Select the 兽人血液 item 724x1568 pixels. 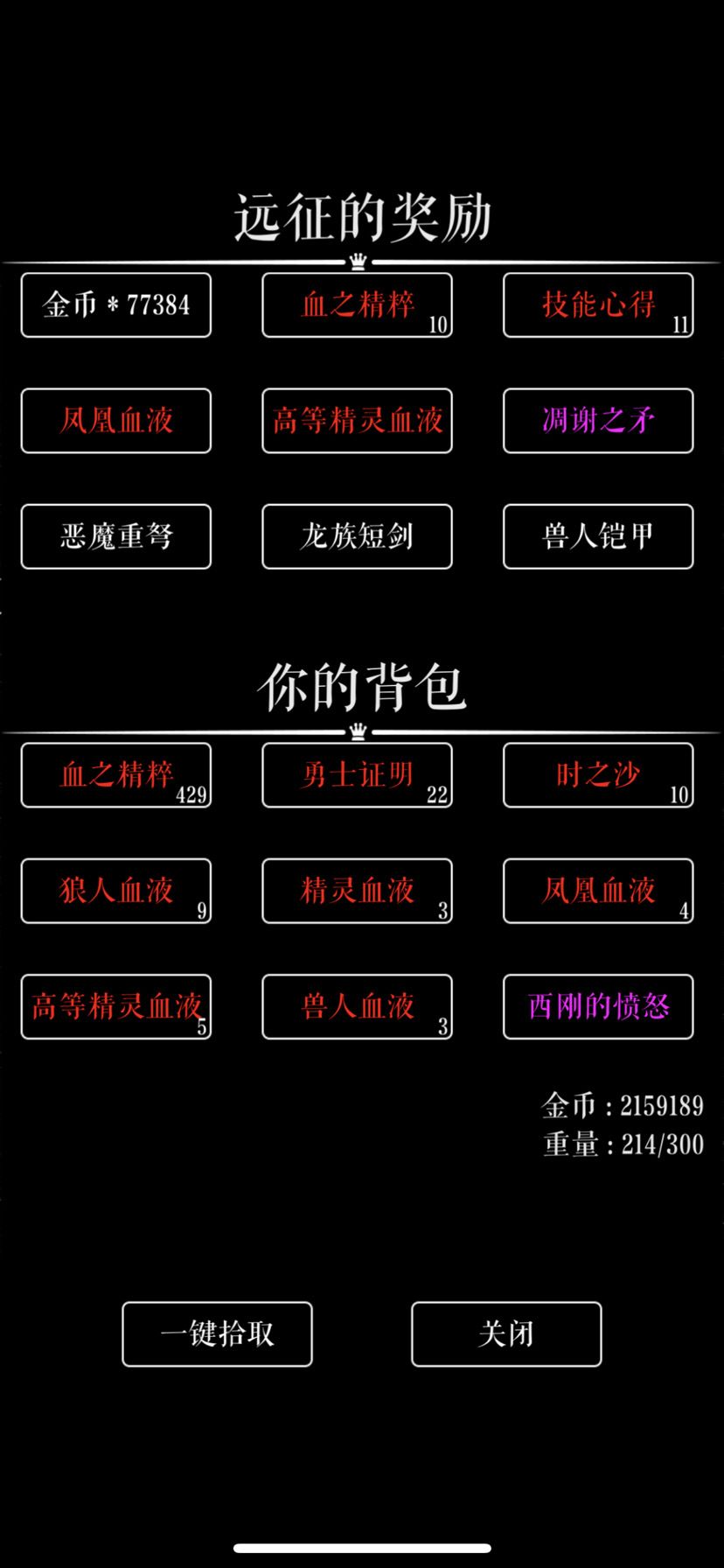tap(356, 1006)
